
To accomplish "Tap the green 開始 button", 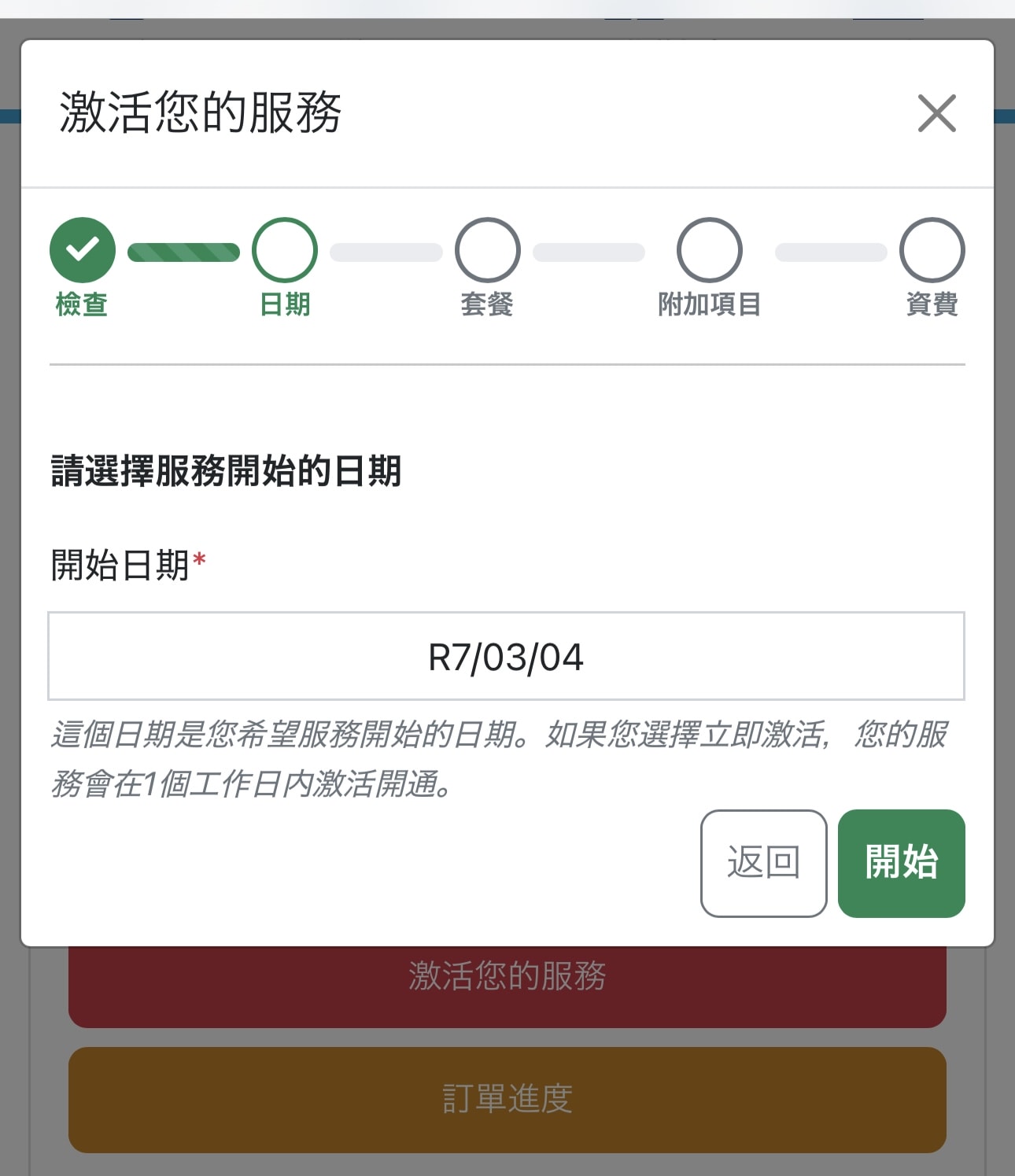I will pos(901,863).
